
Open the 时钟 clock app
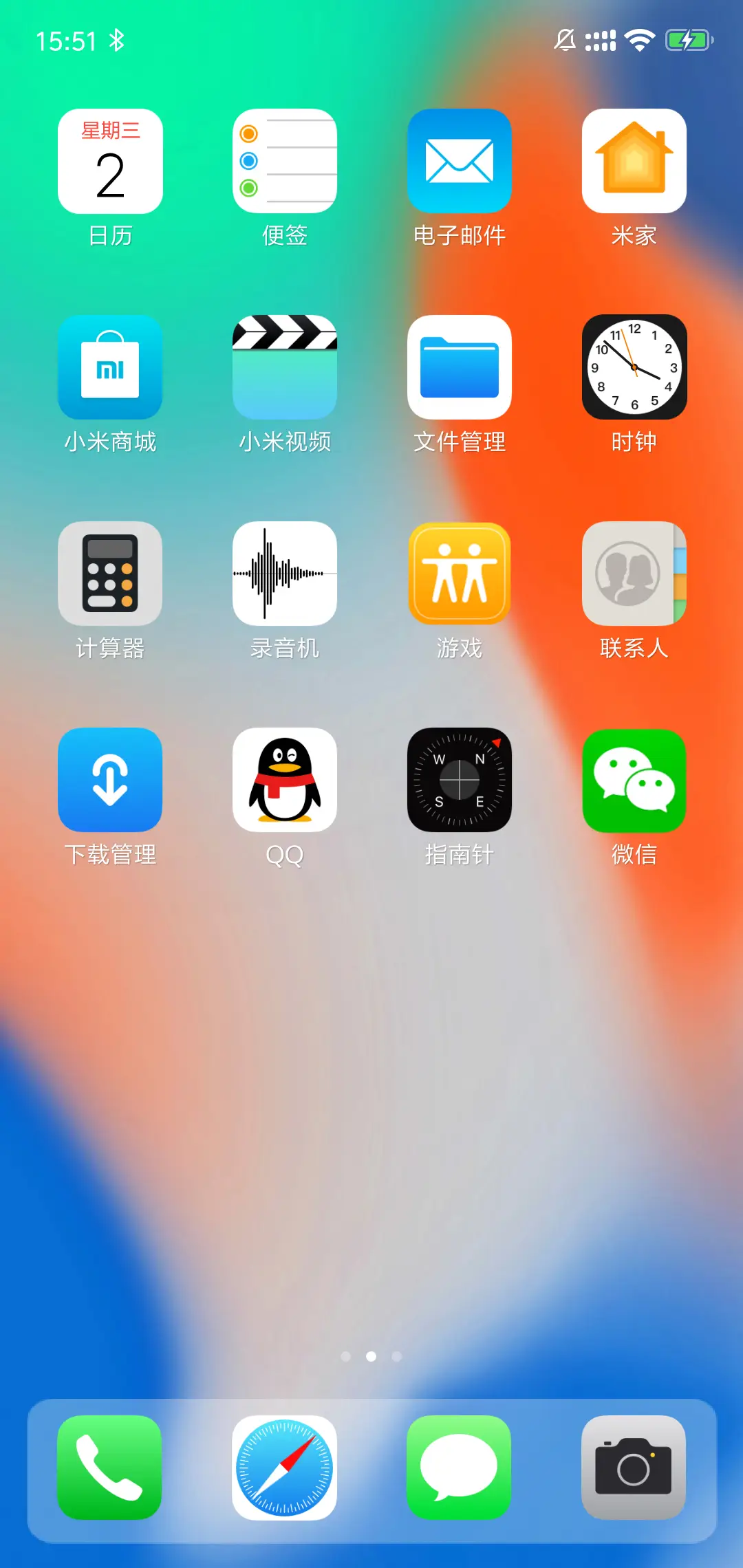click(634, 367)
